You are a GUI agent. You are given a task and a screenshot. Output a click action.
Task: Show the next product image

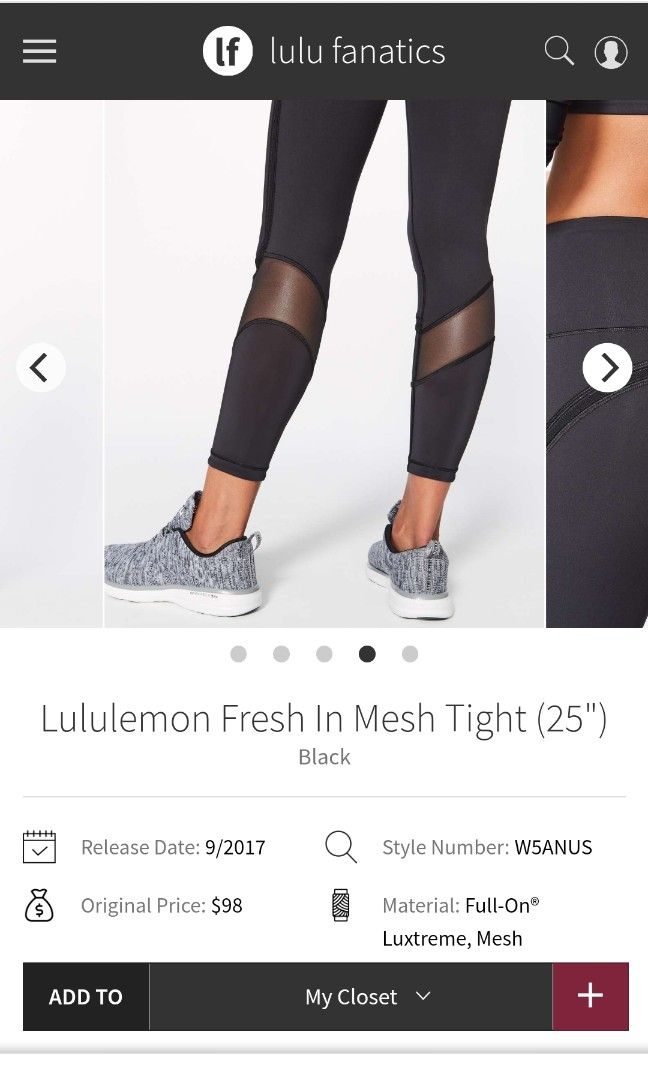coord(607,368)
